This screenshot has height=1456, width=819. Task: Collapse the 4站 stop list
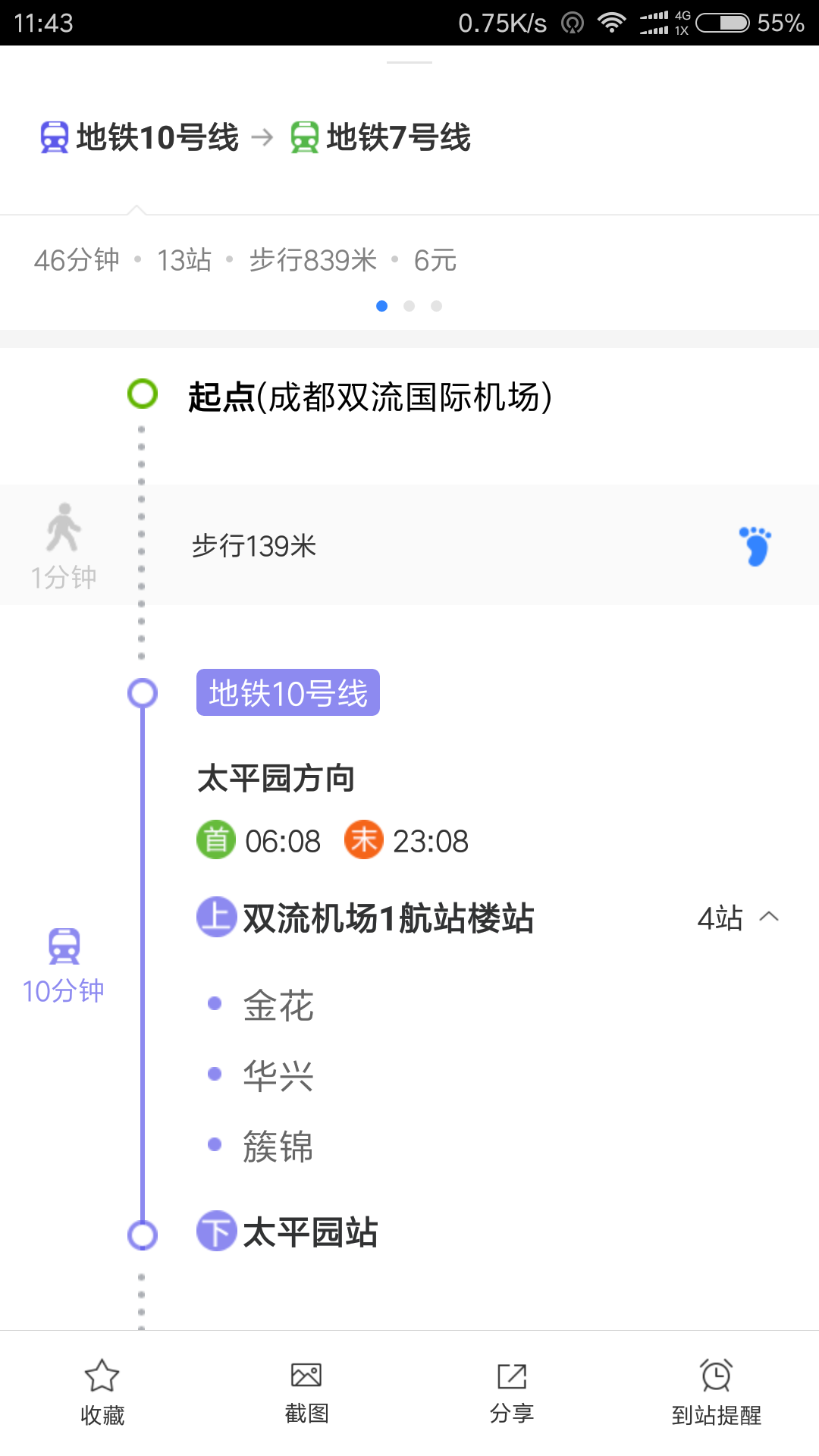(739, 918)
